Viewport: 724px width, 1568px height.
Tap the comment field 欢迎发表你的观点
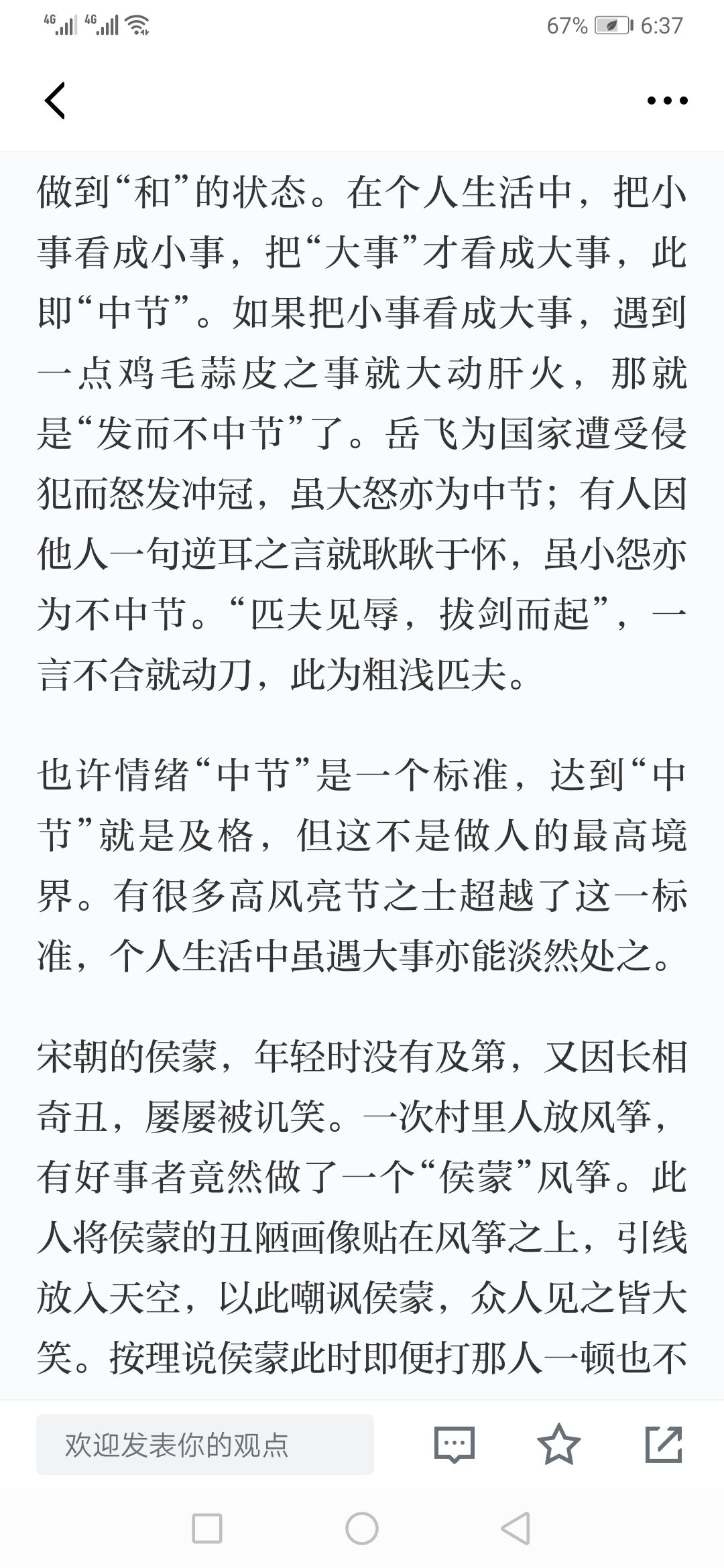205,1444
